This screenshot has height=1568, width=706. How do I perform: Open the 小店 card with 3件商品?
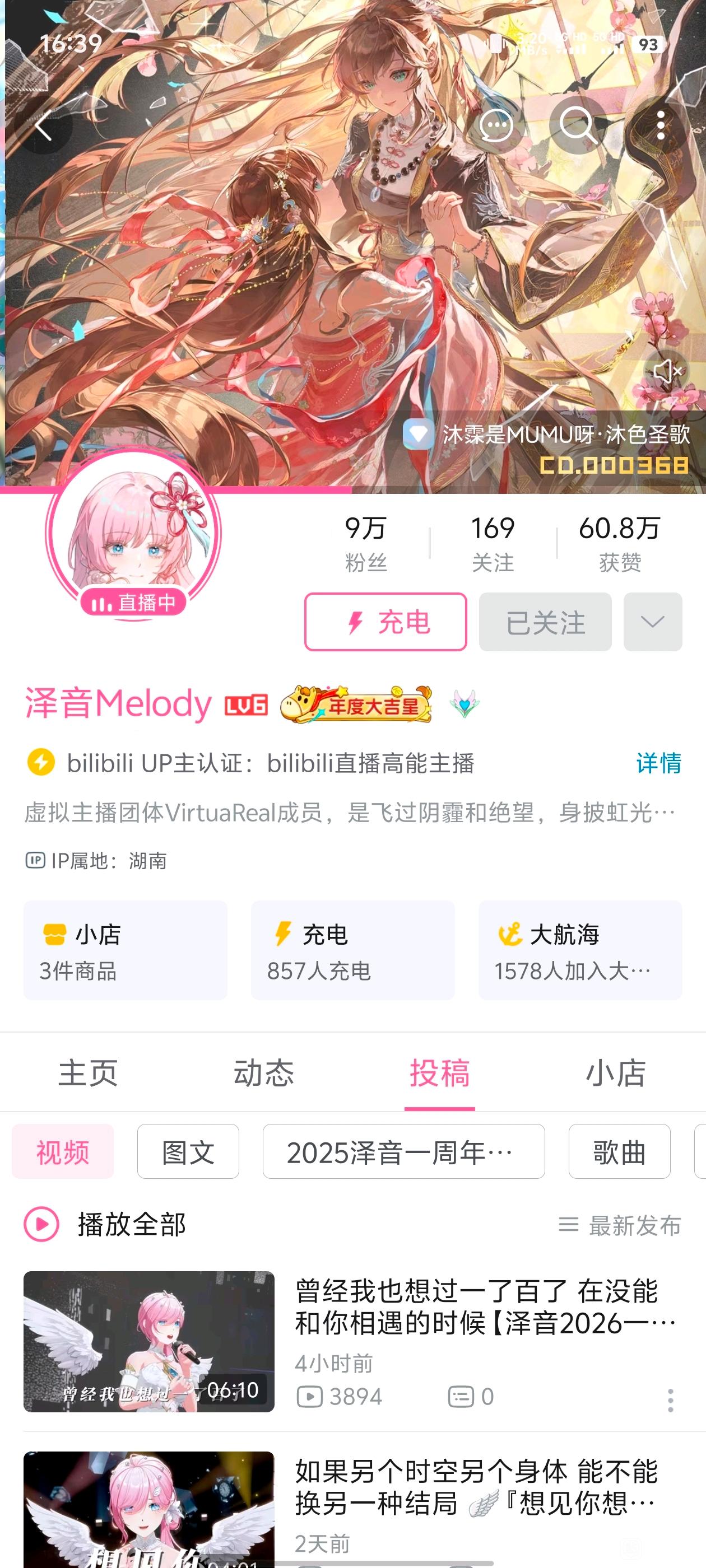[x=126, y=950]
